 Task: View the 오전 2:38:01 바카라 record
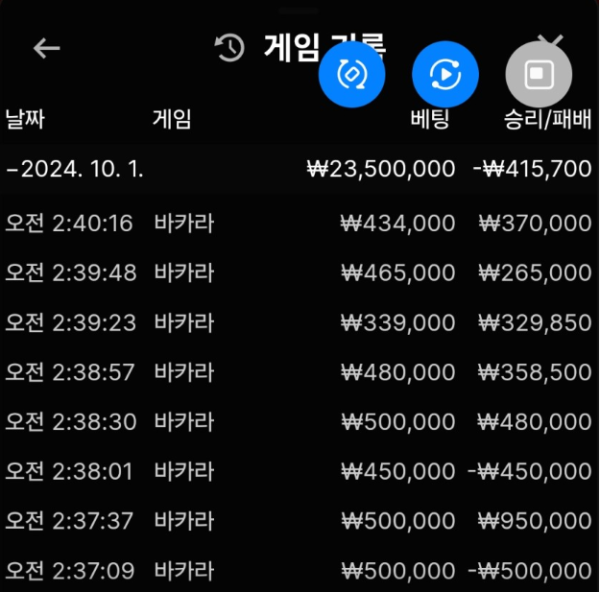(x=299, y=472)
